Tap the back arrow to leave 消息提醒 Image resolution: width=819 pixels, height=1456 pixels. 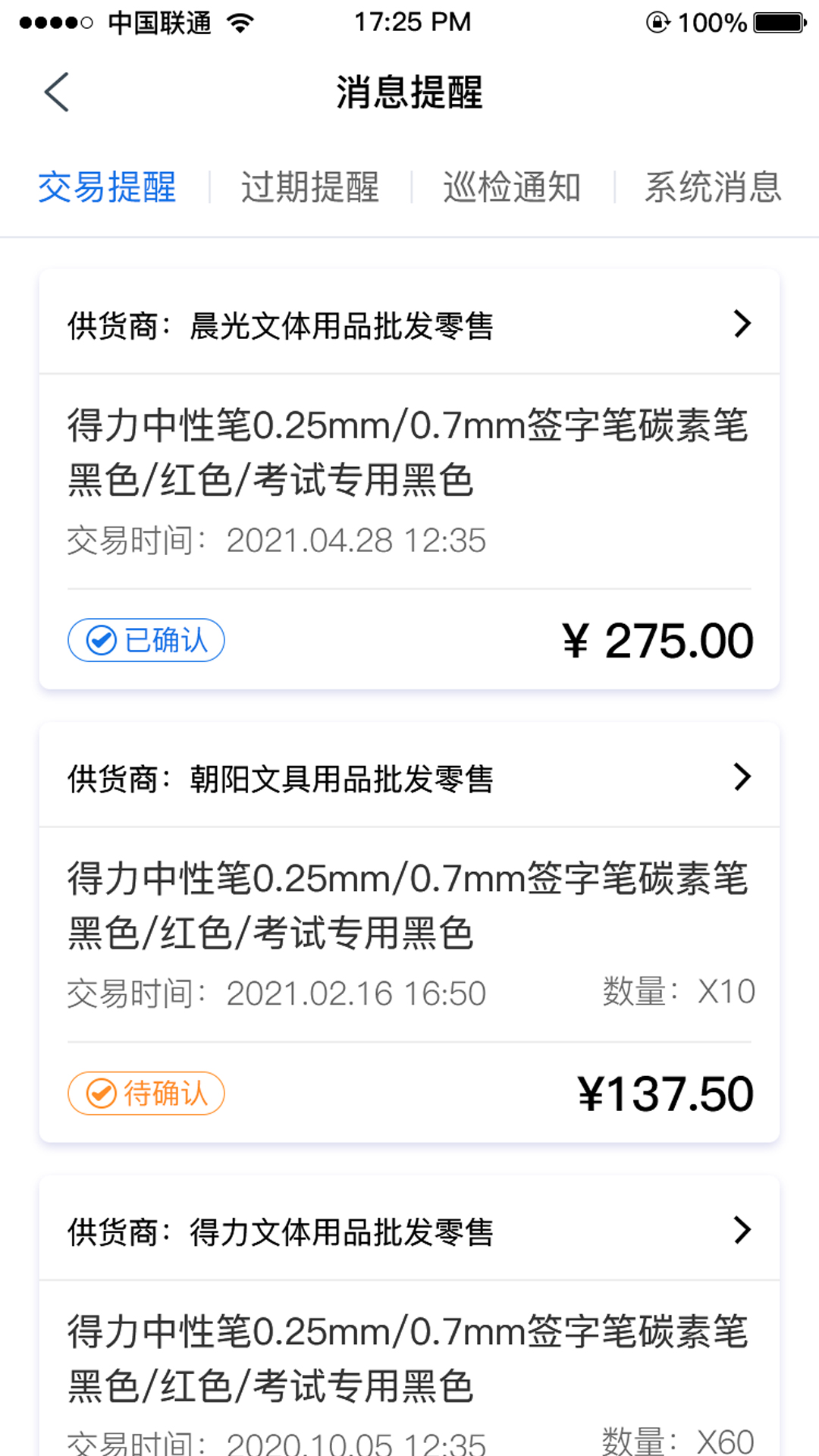[55, 93]
